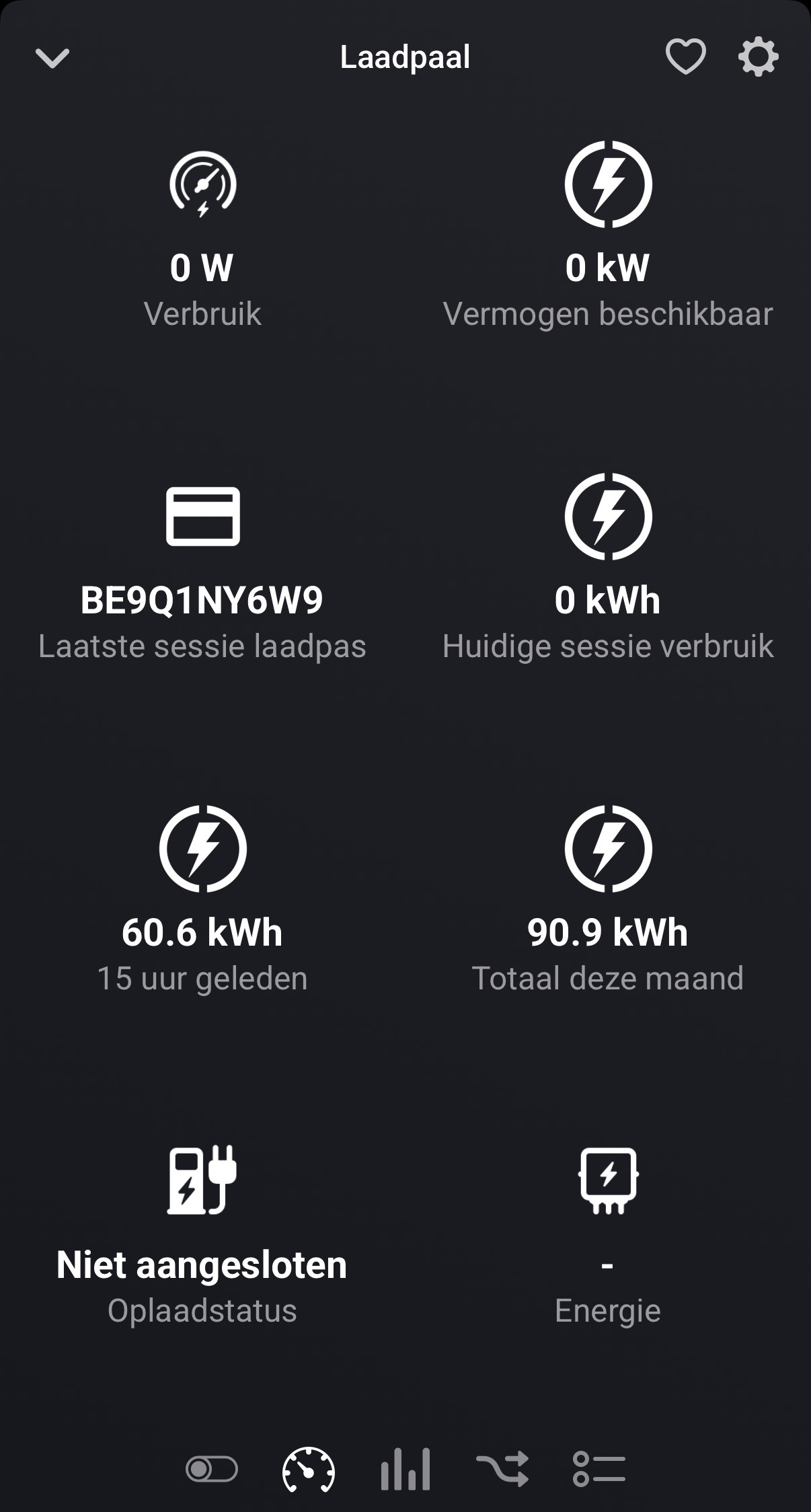
Task: Select the gauge sensors tab
Action: pos(309,1470)
